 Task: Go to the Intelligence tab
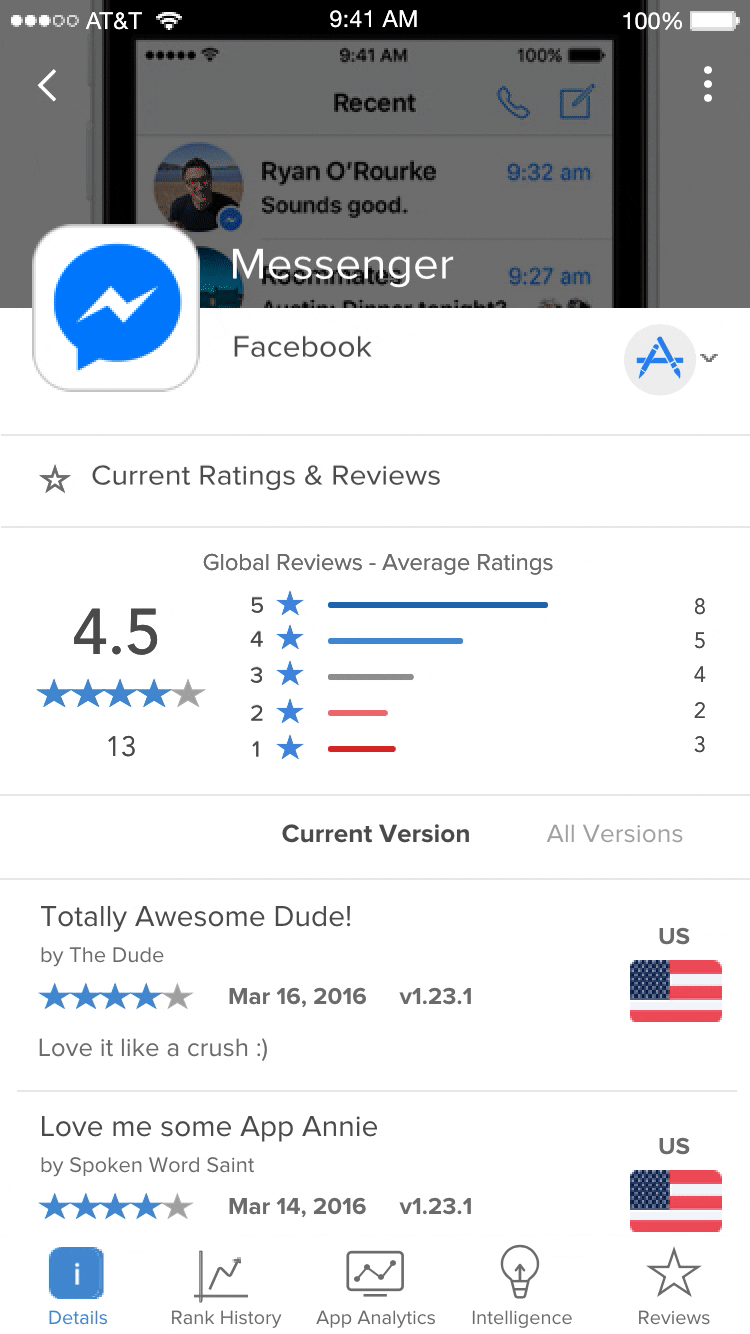521,1286
